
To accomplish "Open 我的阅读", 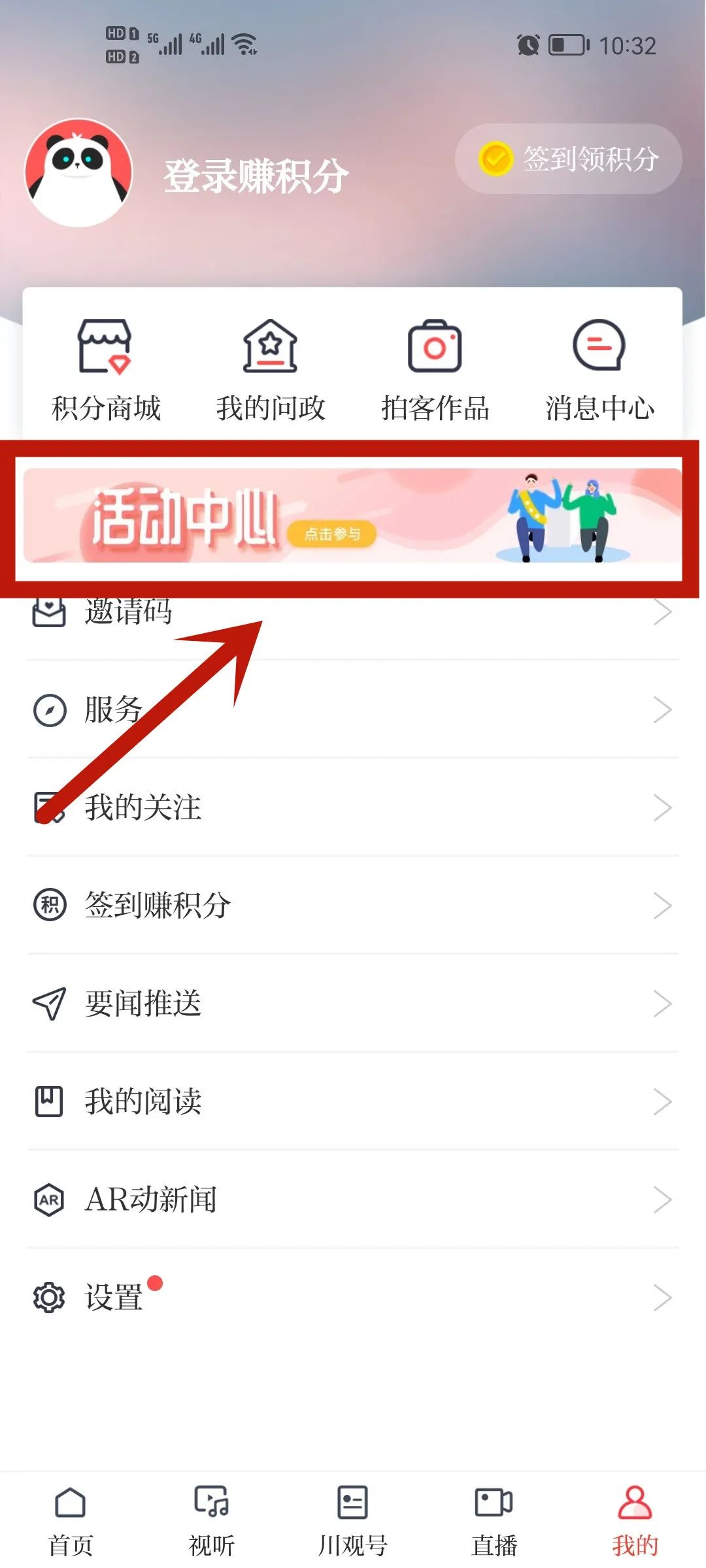I will click(x=352, y=1102).
